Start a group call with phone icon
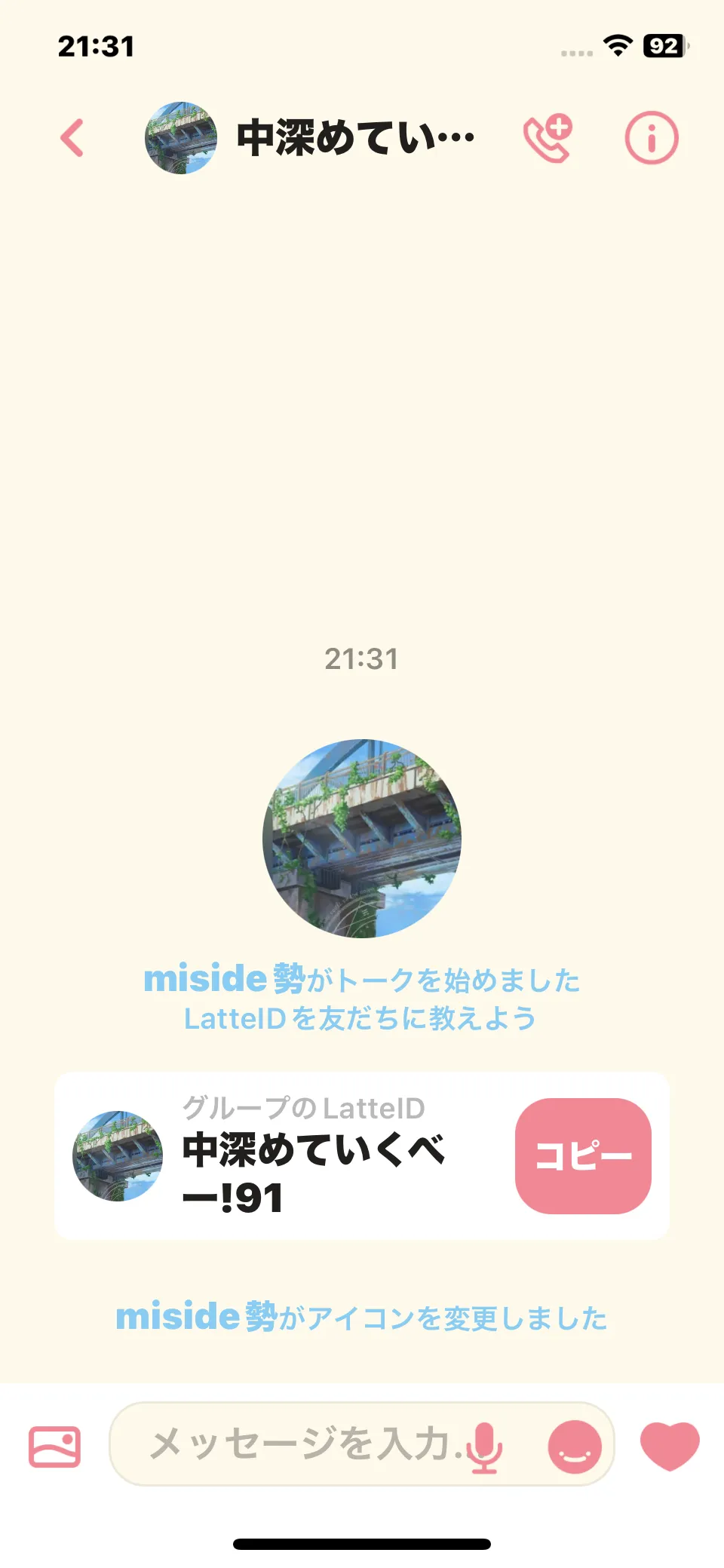724x1568 pixels. pos(548,139)
